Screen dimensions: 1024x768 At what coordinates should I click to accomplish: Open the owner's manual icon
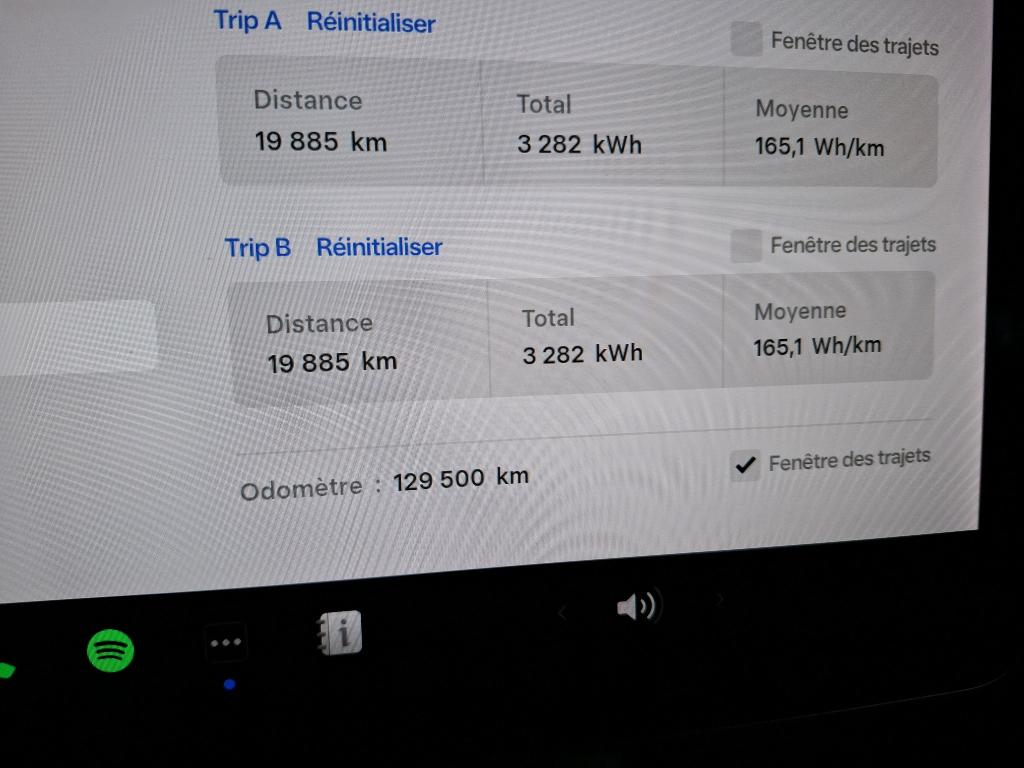337,633
